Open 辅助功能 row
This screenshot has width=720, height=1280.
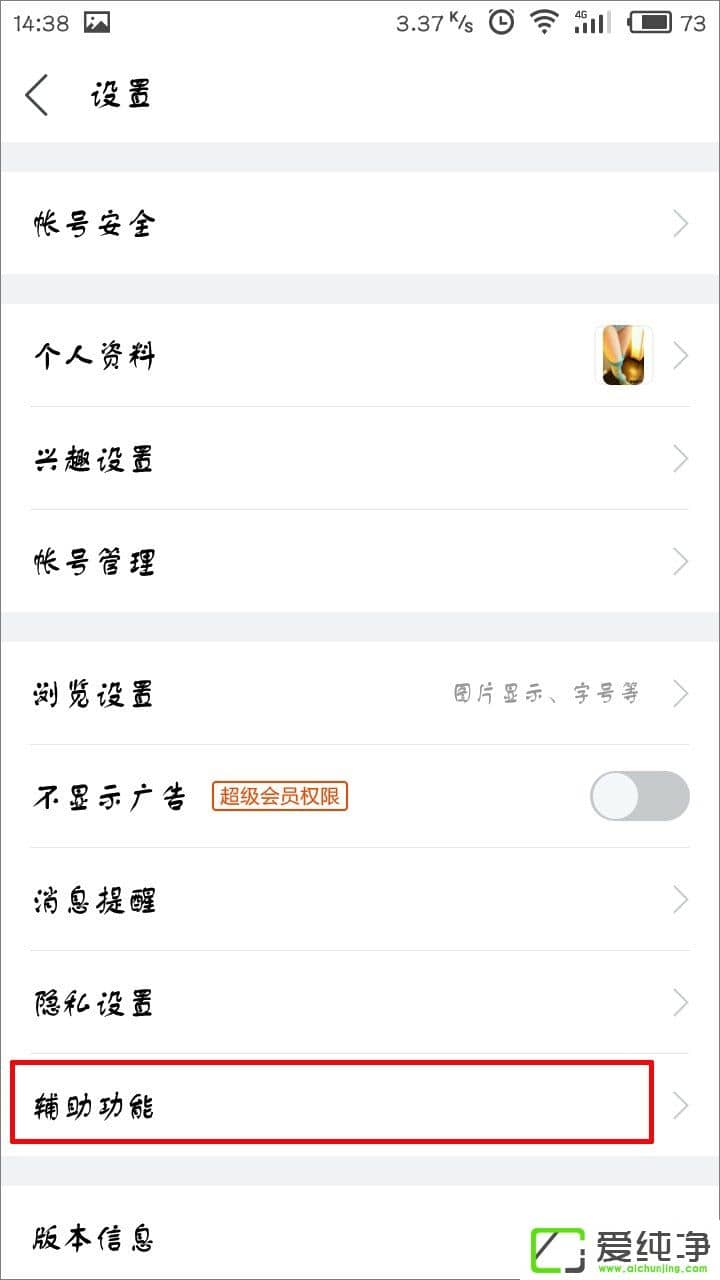click(360, 1105)
